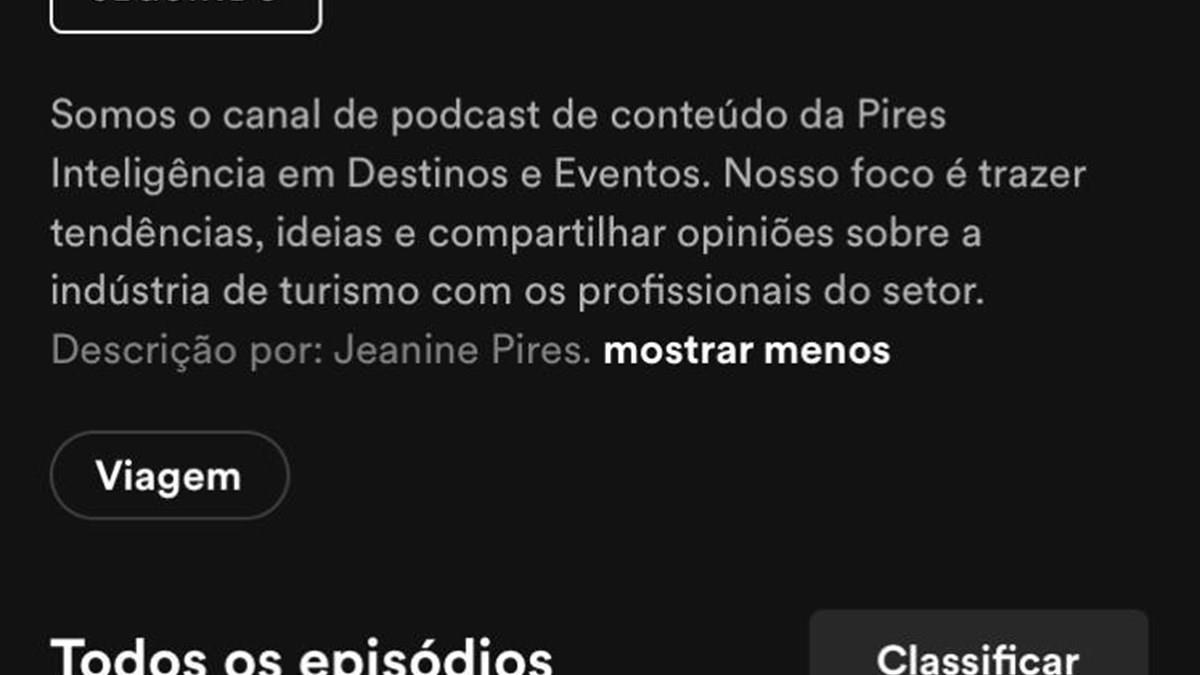Collapse the description with "mostrar menos"
Viewport: 1200px width, 675px height.
[x=746, y=351]
